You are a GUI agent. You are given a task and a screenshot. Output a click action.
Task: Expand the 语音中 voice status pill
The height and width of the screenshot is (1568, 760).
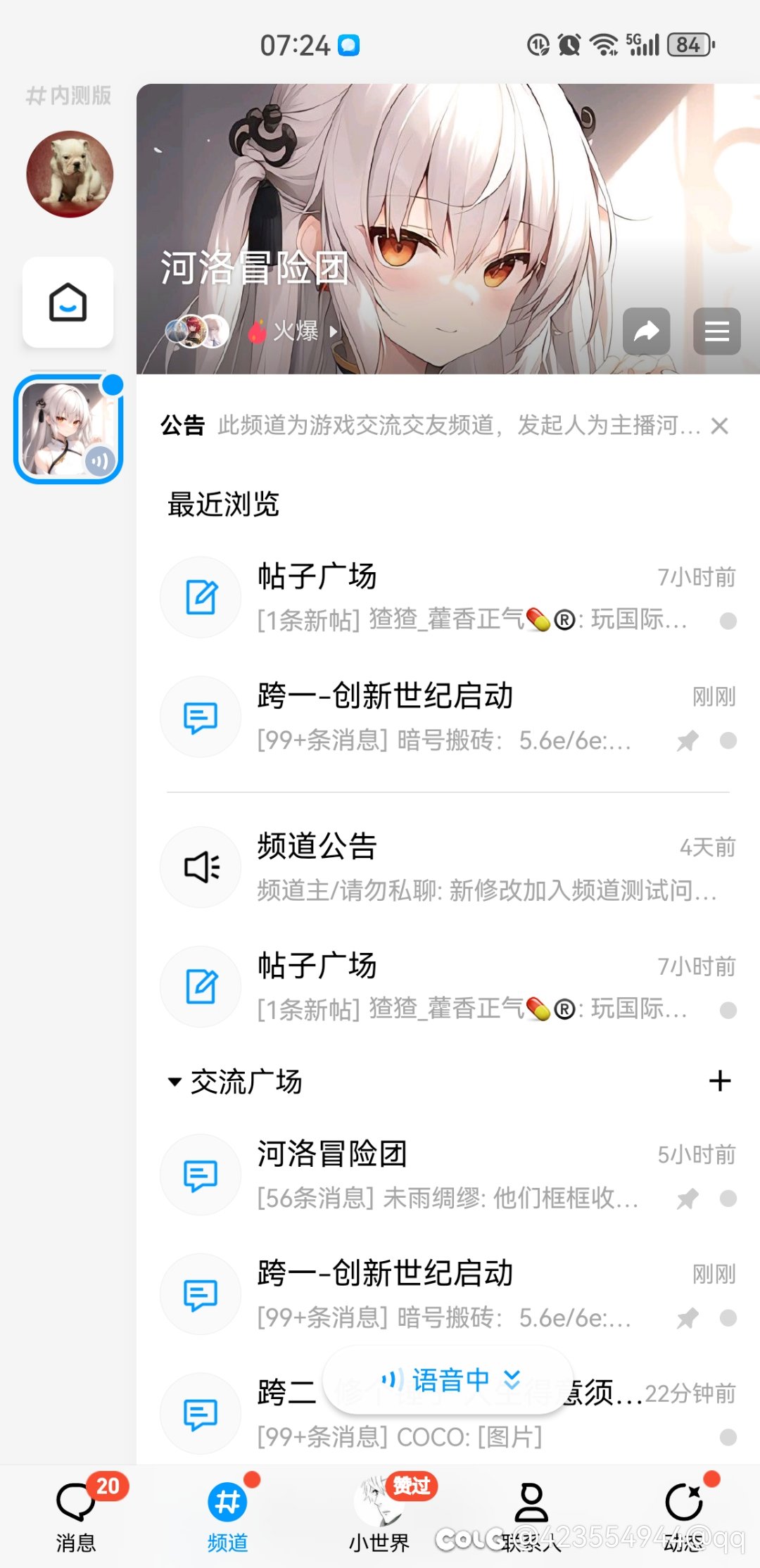tap(448, 1380)
